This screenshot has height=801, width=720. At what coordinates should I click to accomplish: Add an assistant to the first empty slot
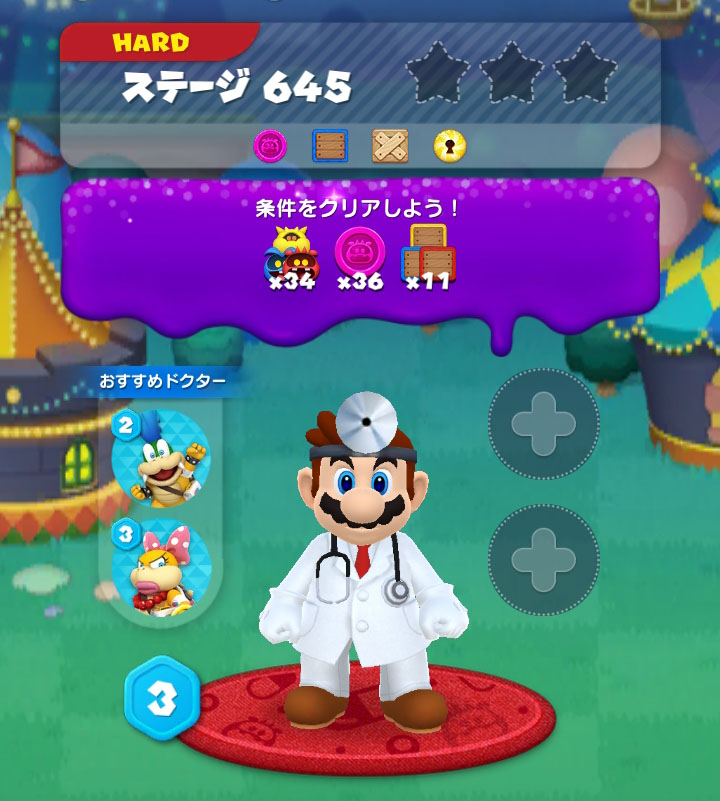click(543, 424)
